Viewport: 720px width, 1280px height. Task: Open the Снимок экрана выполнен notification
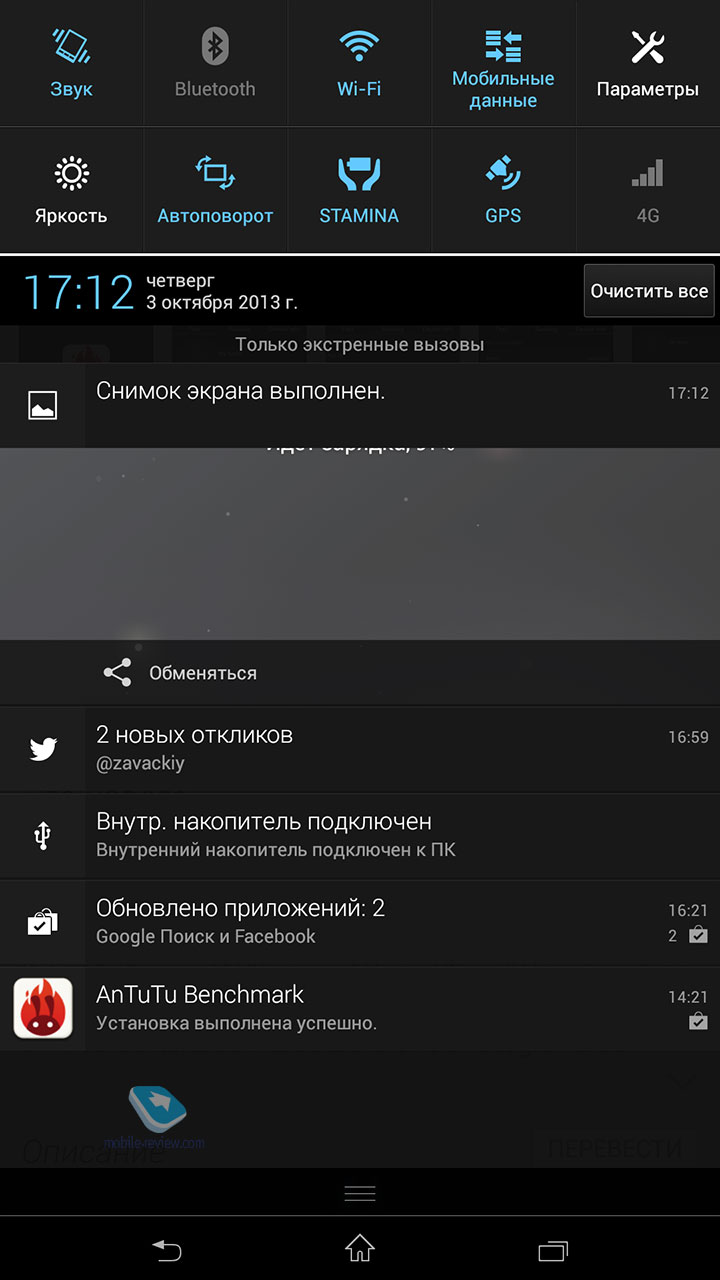click(360, 404)
